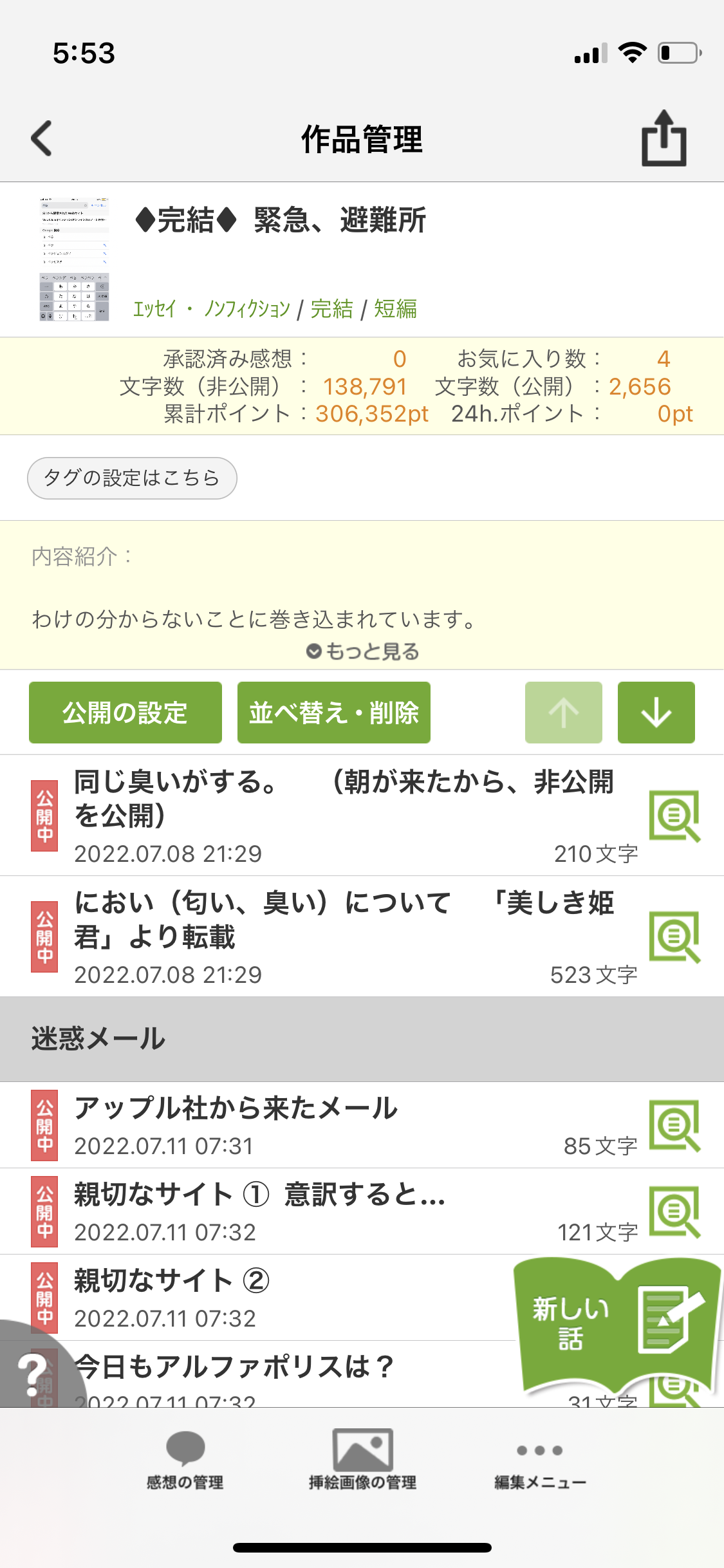Open the help question mark

31,1374
